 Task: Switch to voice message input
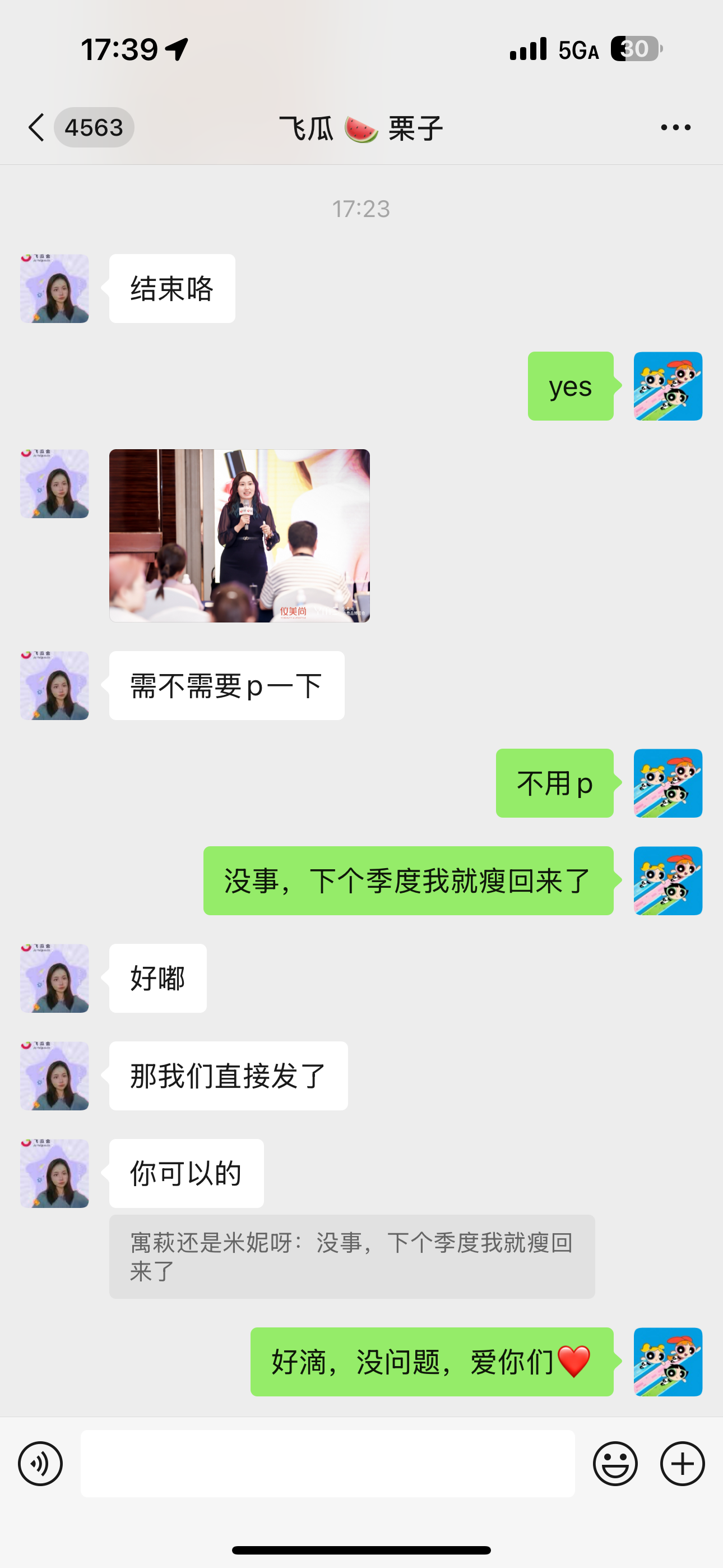[x=40, y=1463]
